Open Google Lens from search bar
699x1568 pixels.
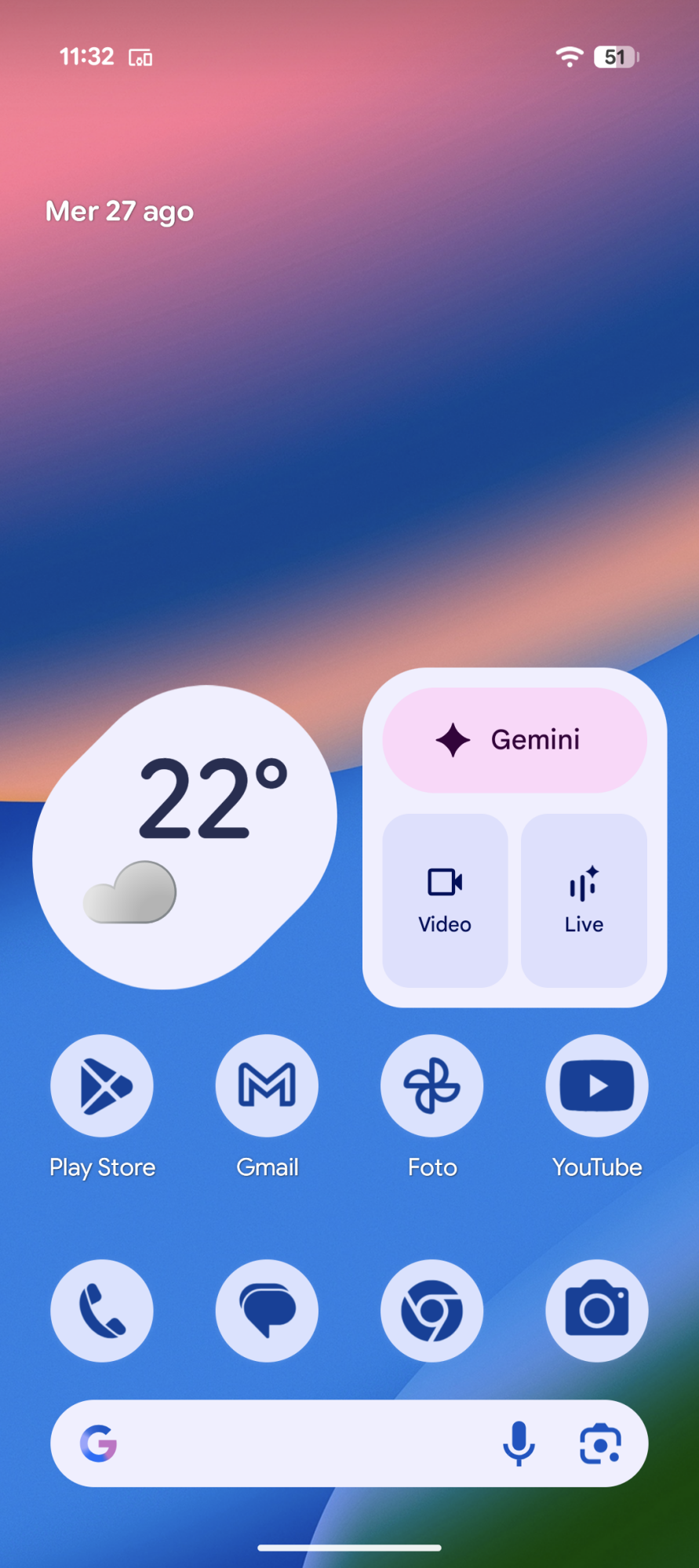pos(600,1443)
